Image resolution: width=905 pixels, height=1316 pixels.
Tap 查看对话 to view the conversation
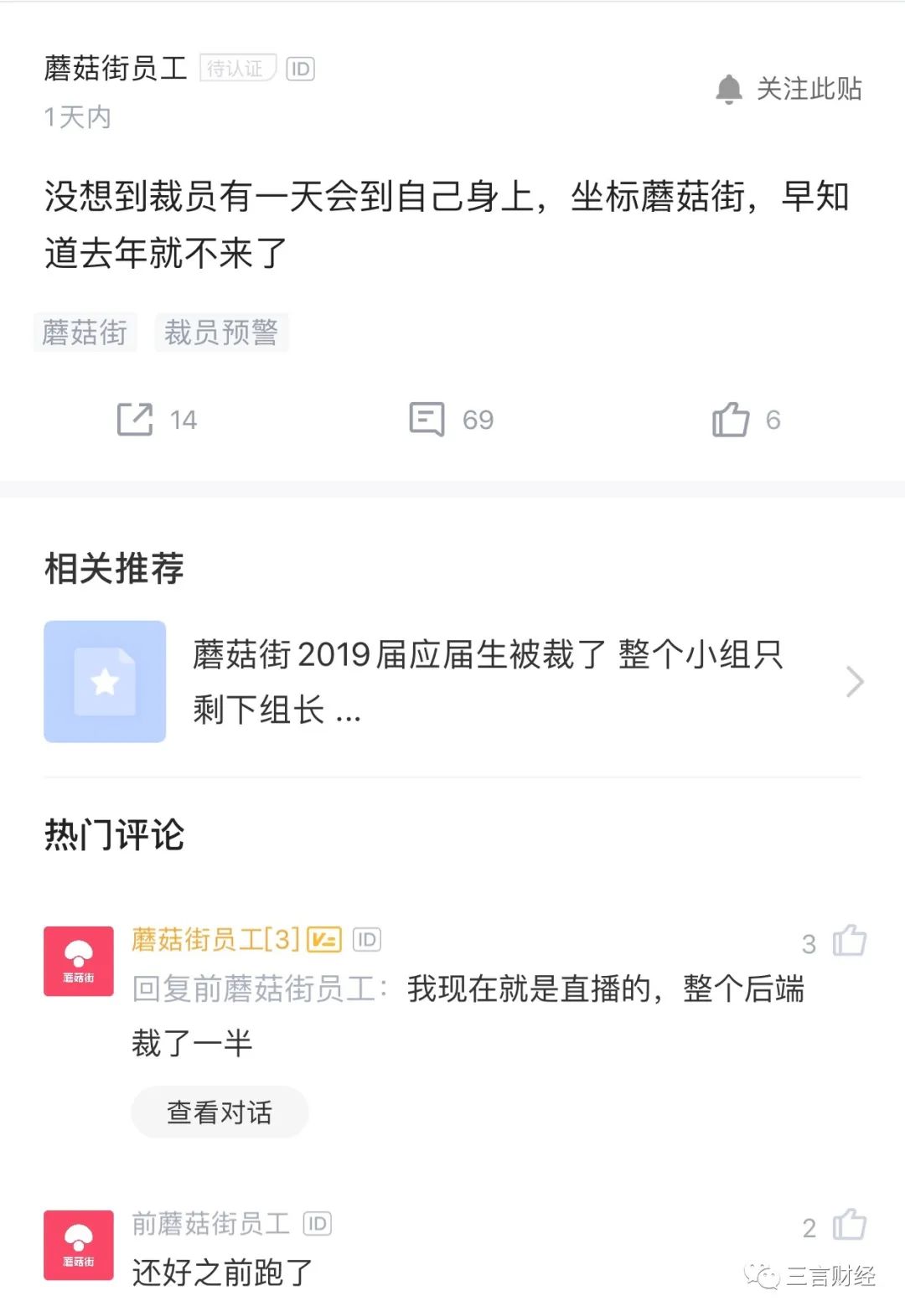point(220,1112)
